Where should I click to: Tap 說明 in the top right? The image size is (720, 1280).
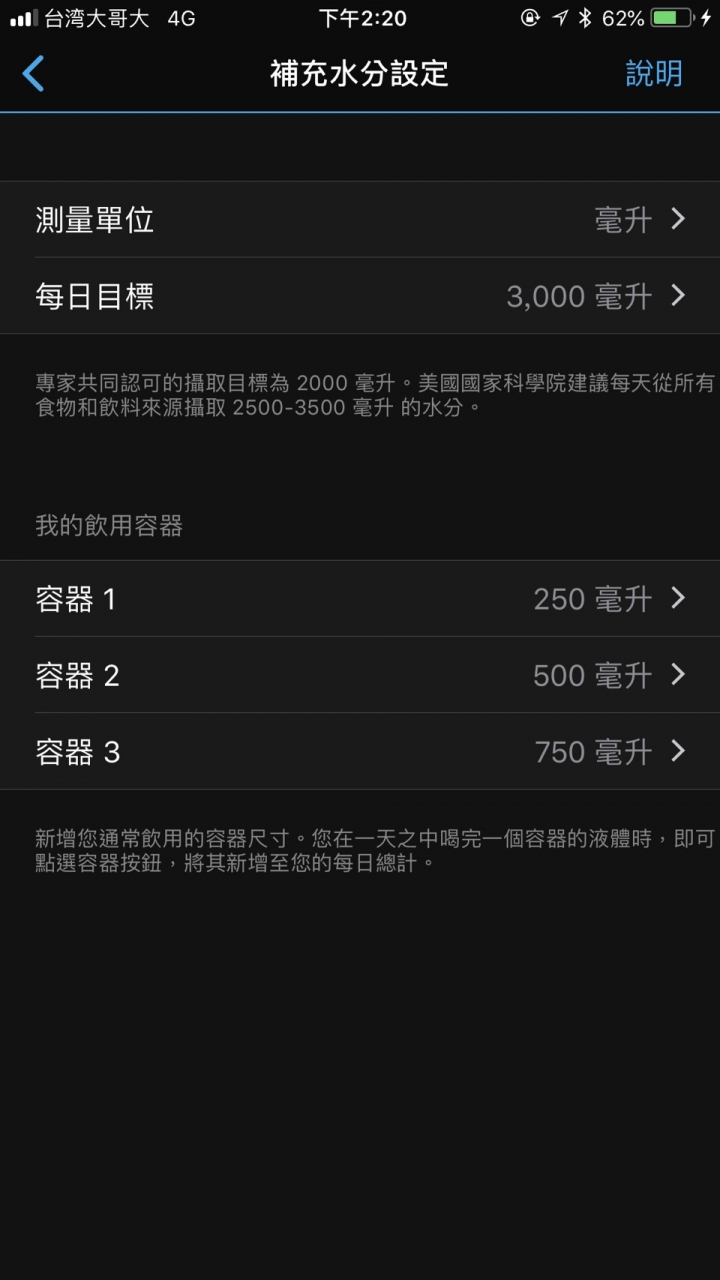tap(654, 74)
